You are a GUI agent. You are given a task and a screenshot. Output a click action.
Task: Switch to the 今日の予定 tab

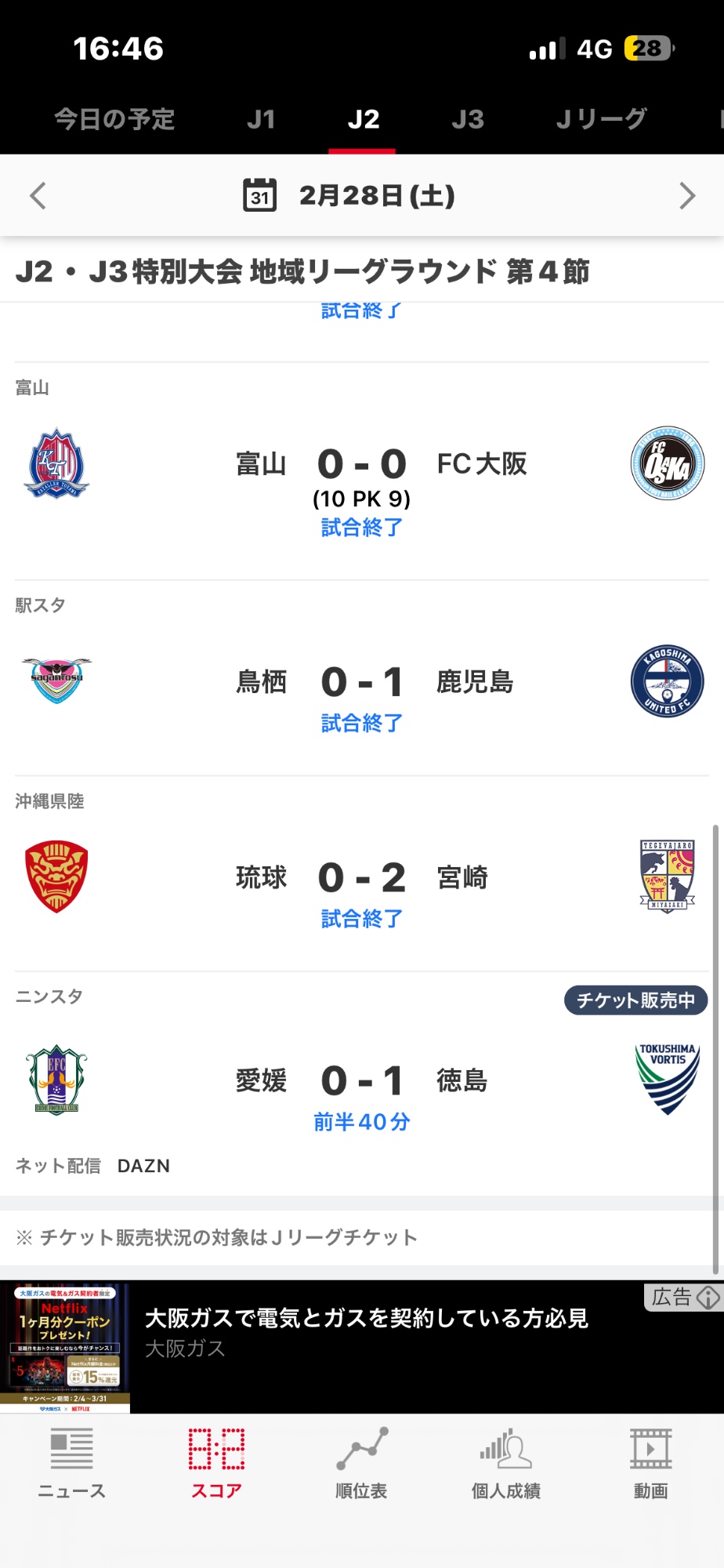pyautogui.click(x=114, y=119)
